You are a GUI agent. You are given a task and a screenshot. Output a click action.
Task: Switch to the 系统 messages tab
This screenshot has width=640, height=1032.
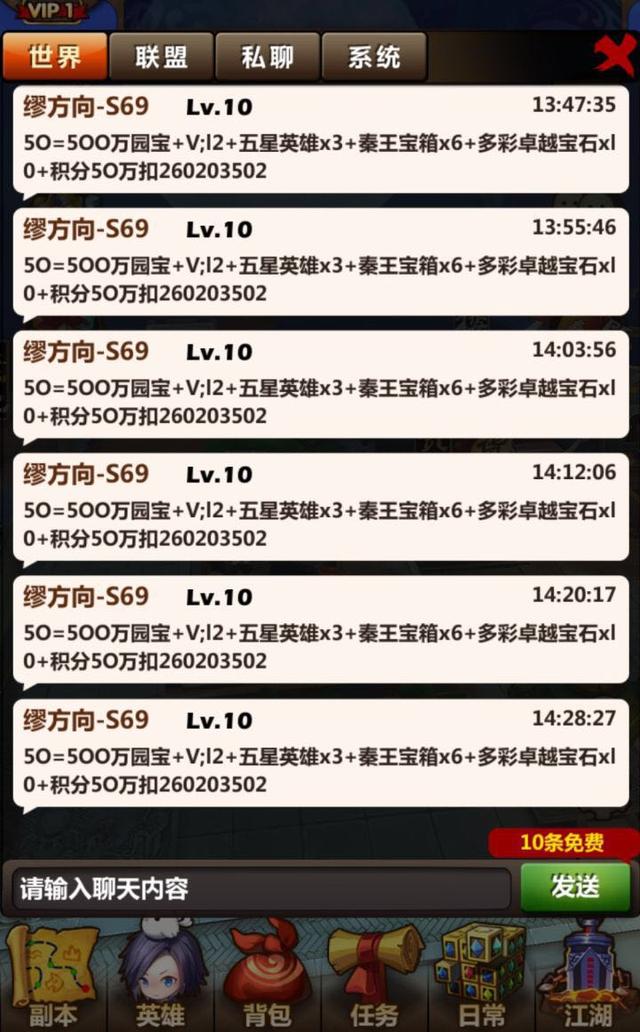pos(374,57)
